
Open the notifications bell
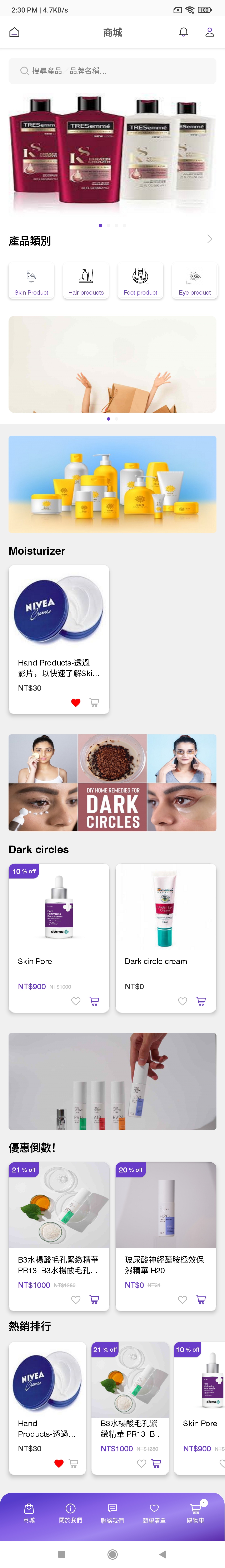pyautogui.click(x=183, y=32)
